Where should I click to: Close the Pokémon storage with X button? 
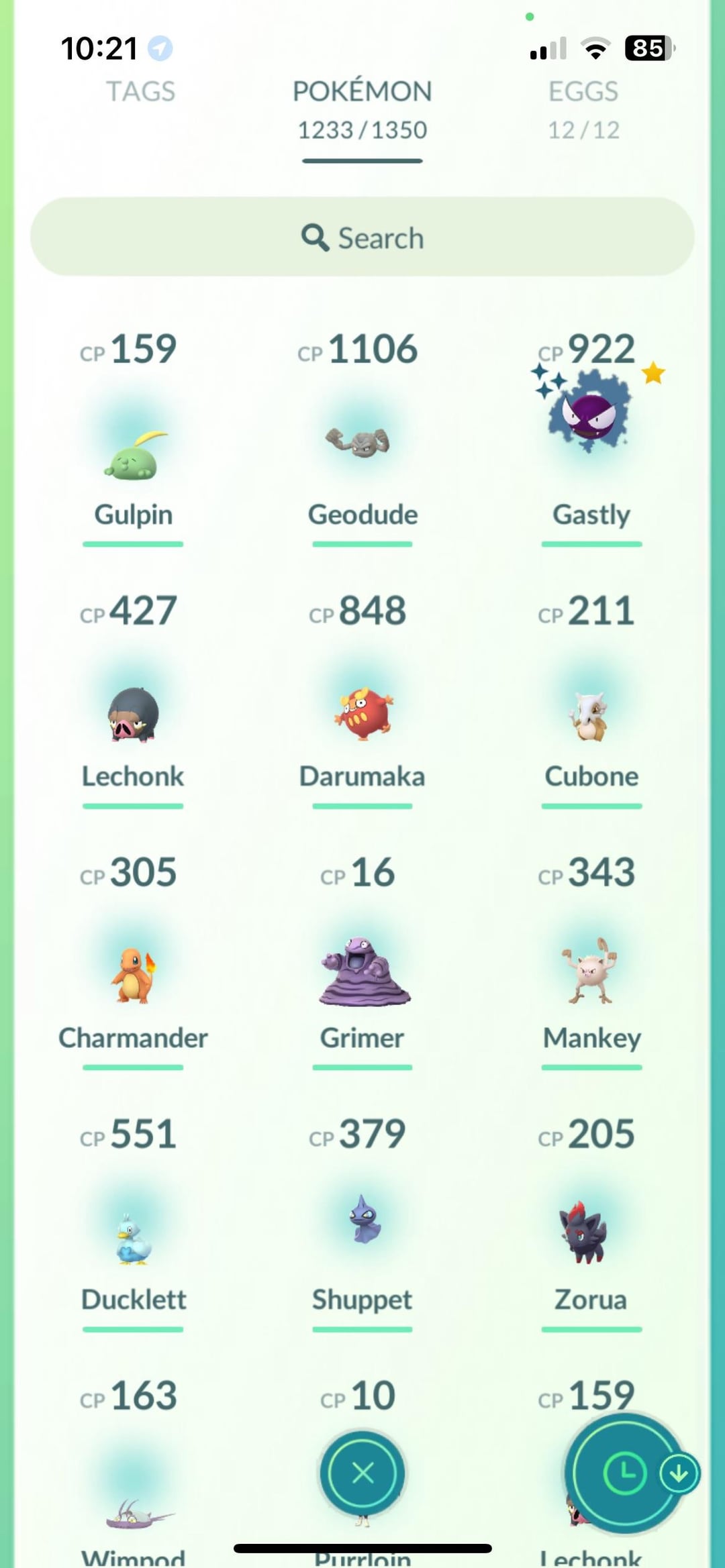[362, 1474]
